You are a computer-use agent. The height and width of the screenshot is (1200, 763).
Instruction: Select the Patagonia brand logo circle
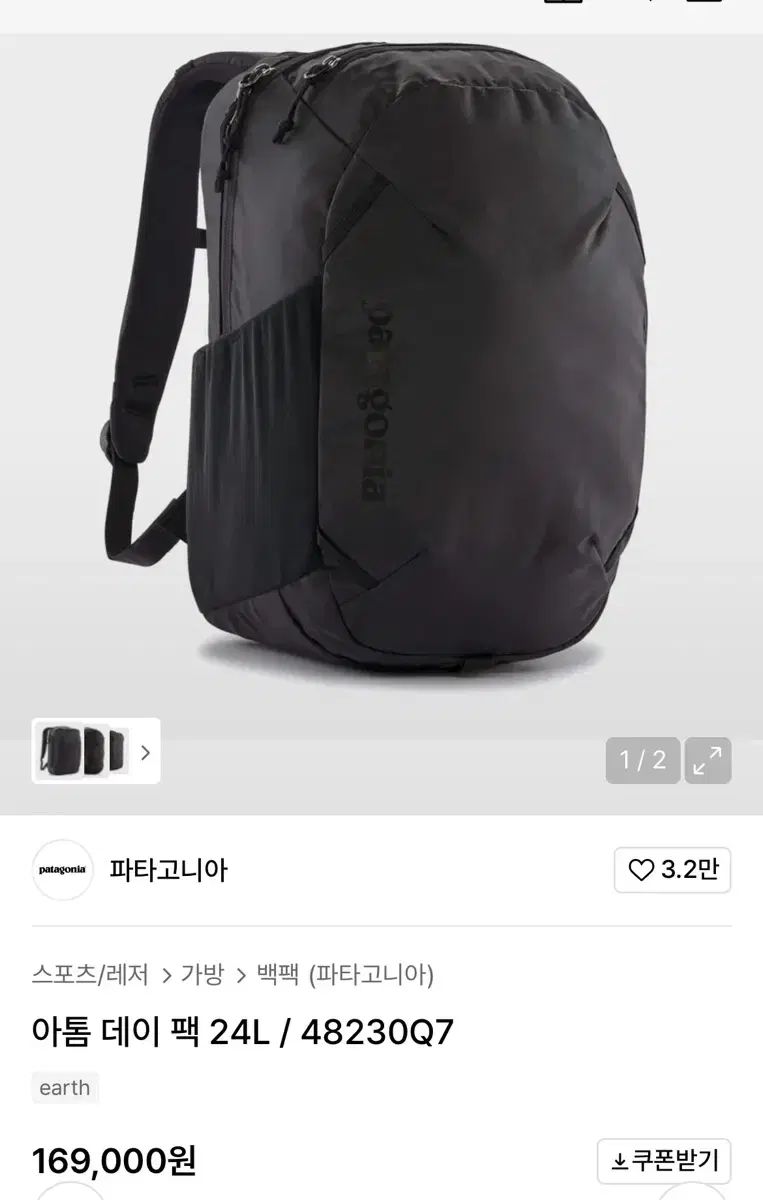coord(62,870)
